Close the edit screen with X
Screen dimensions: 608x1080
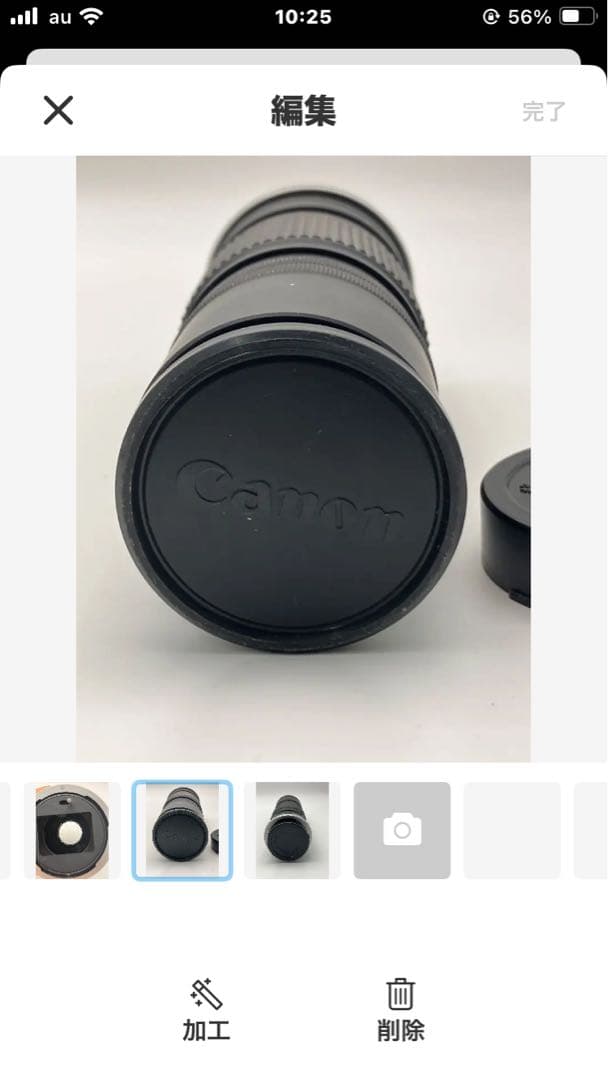(x=58, y=110)
